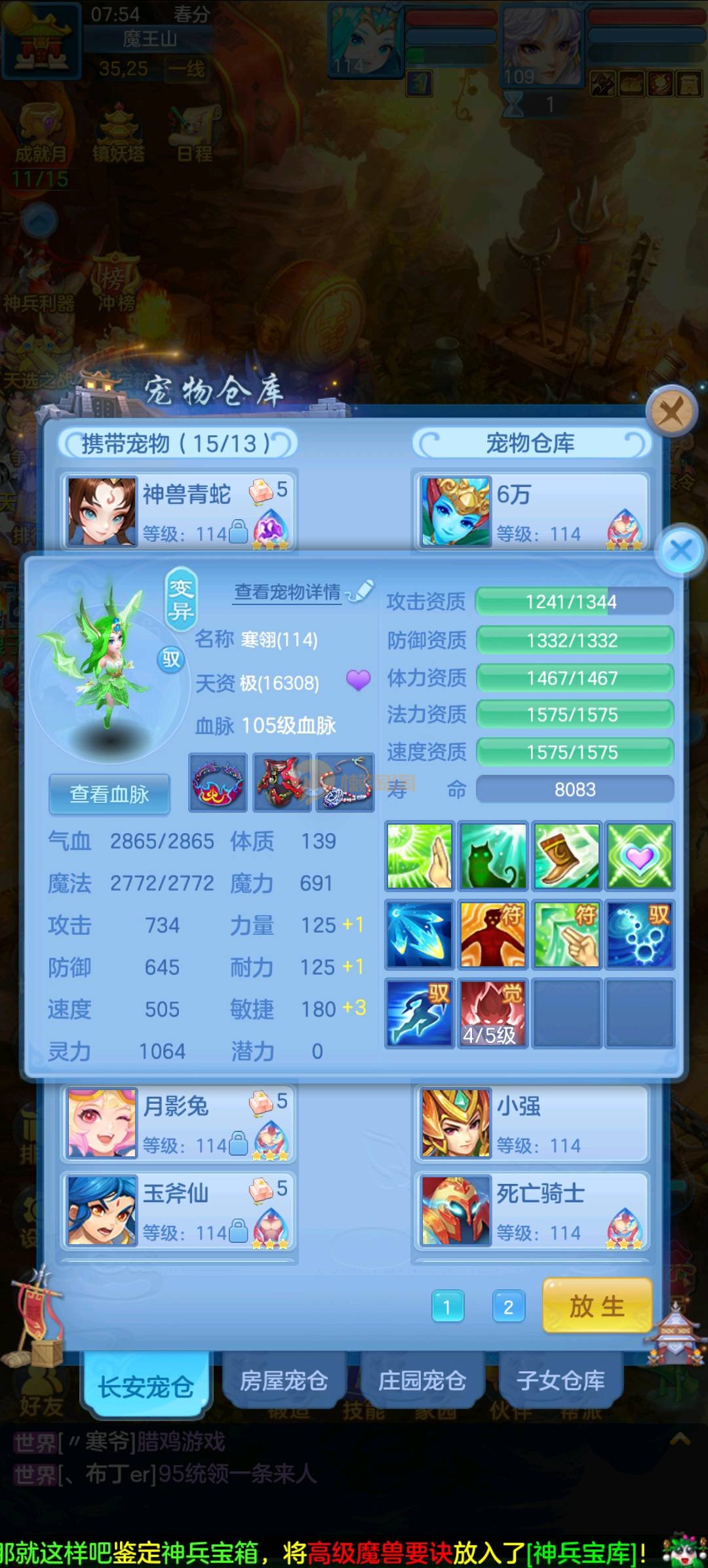Select the 长安宠仓 tab
Viewport: 708px width, 1568px height.
146,1386
